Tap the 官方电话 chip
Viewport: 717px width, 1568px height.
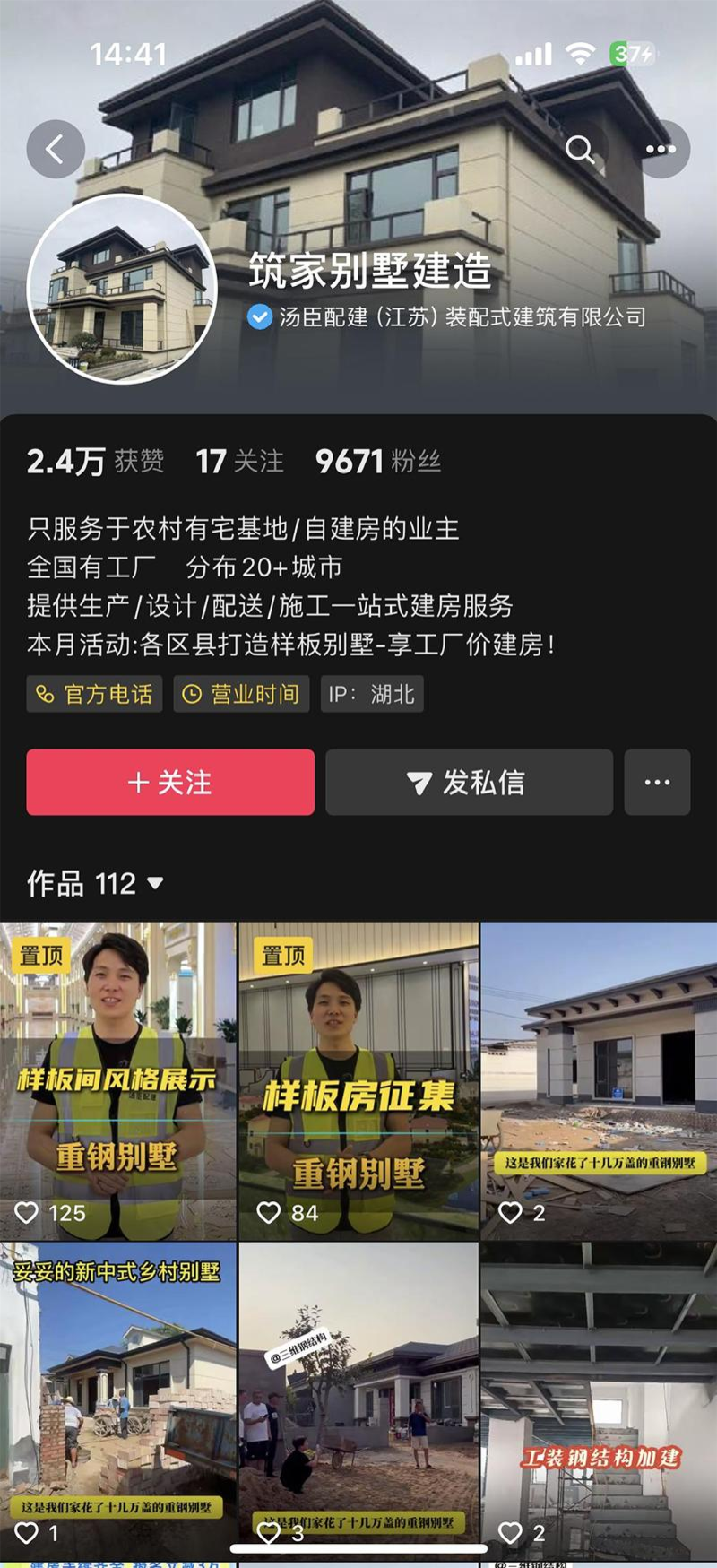(94, 694)
